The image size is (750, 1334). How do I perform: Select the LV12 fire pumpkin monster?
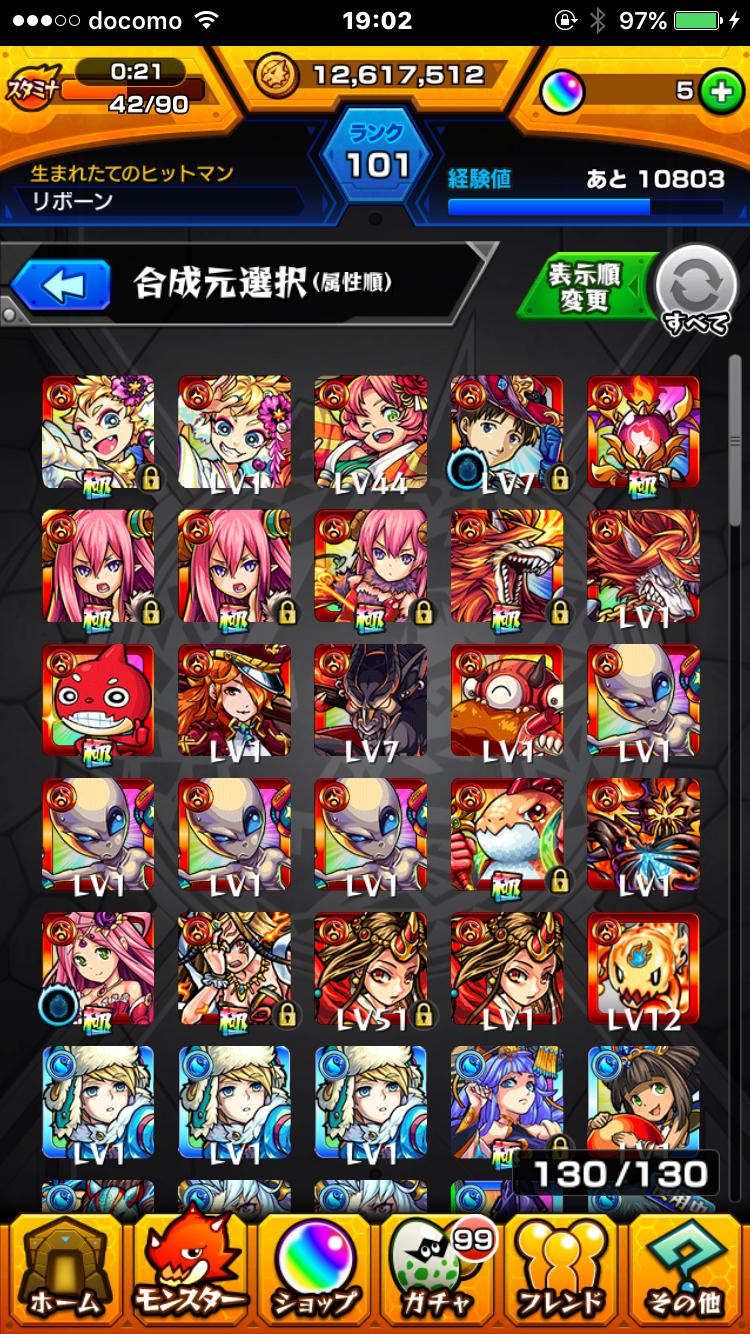click(x=642, y=968)
